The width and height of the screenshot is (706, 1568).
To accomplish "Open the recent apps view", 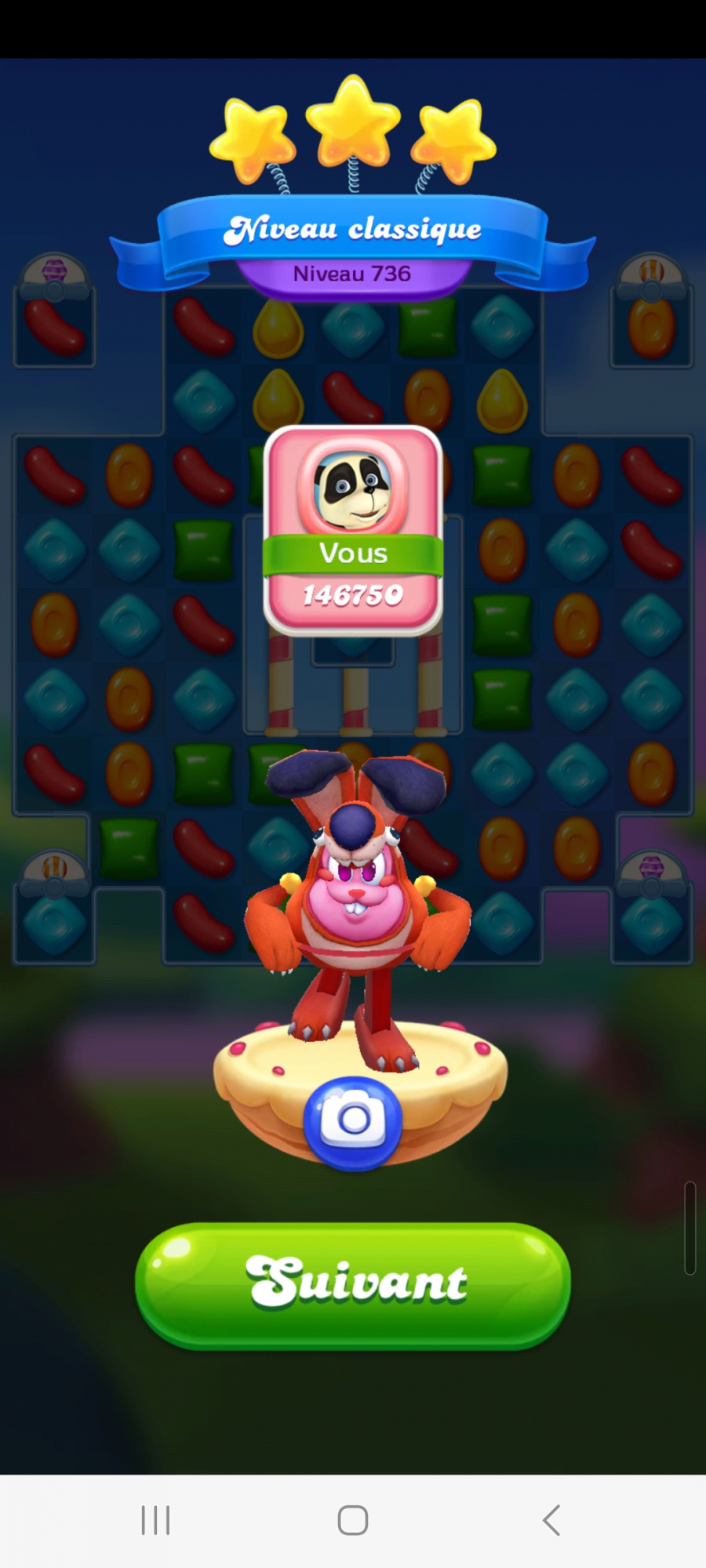I will pos(155,1520).
